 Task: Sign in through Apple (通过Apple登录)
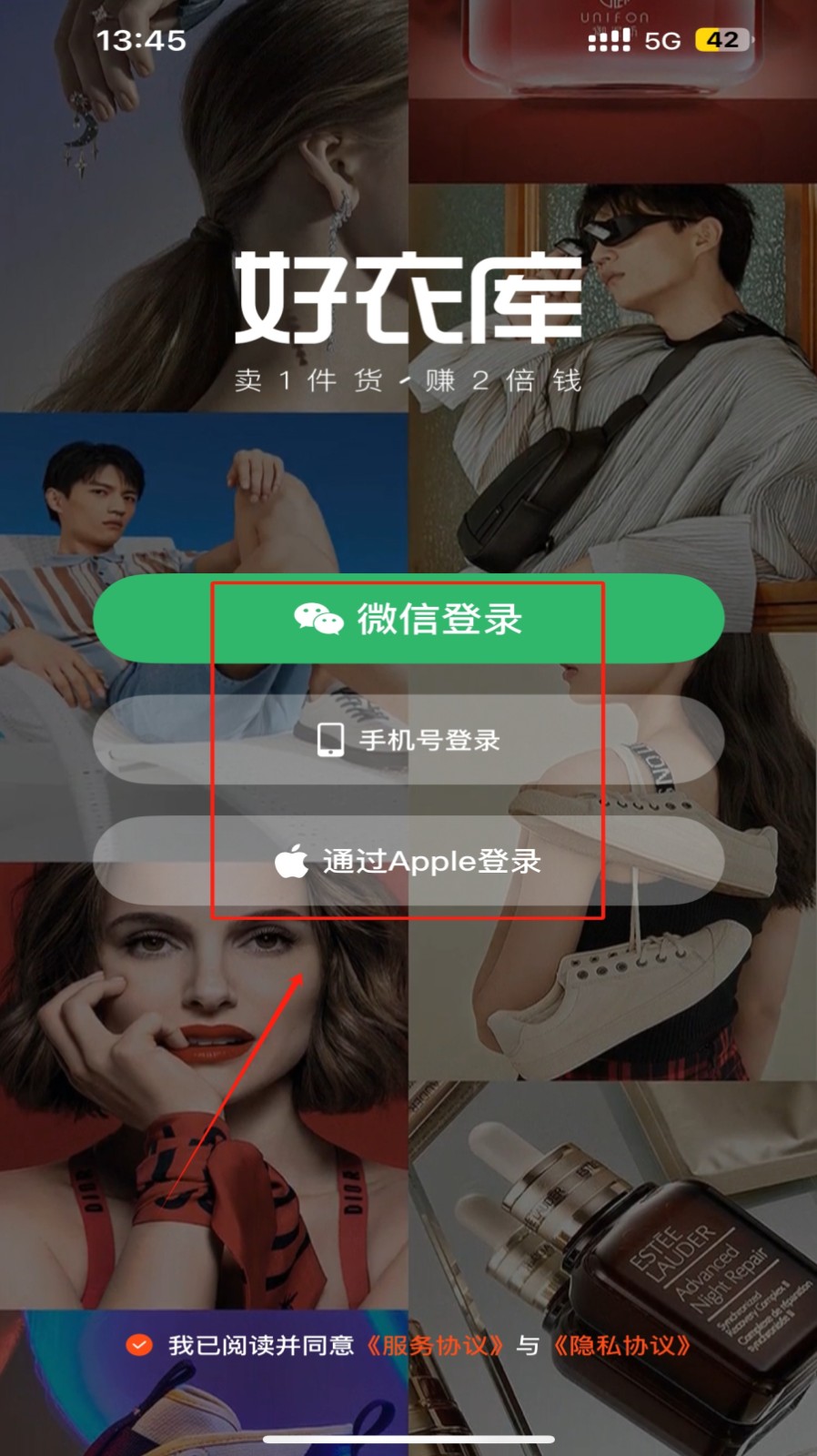coord(408,861)
